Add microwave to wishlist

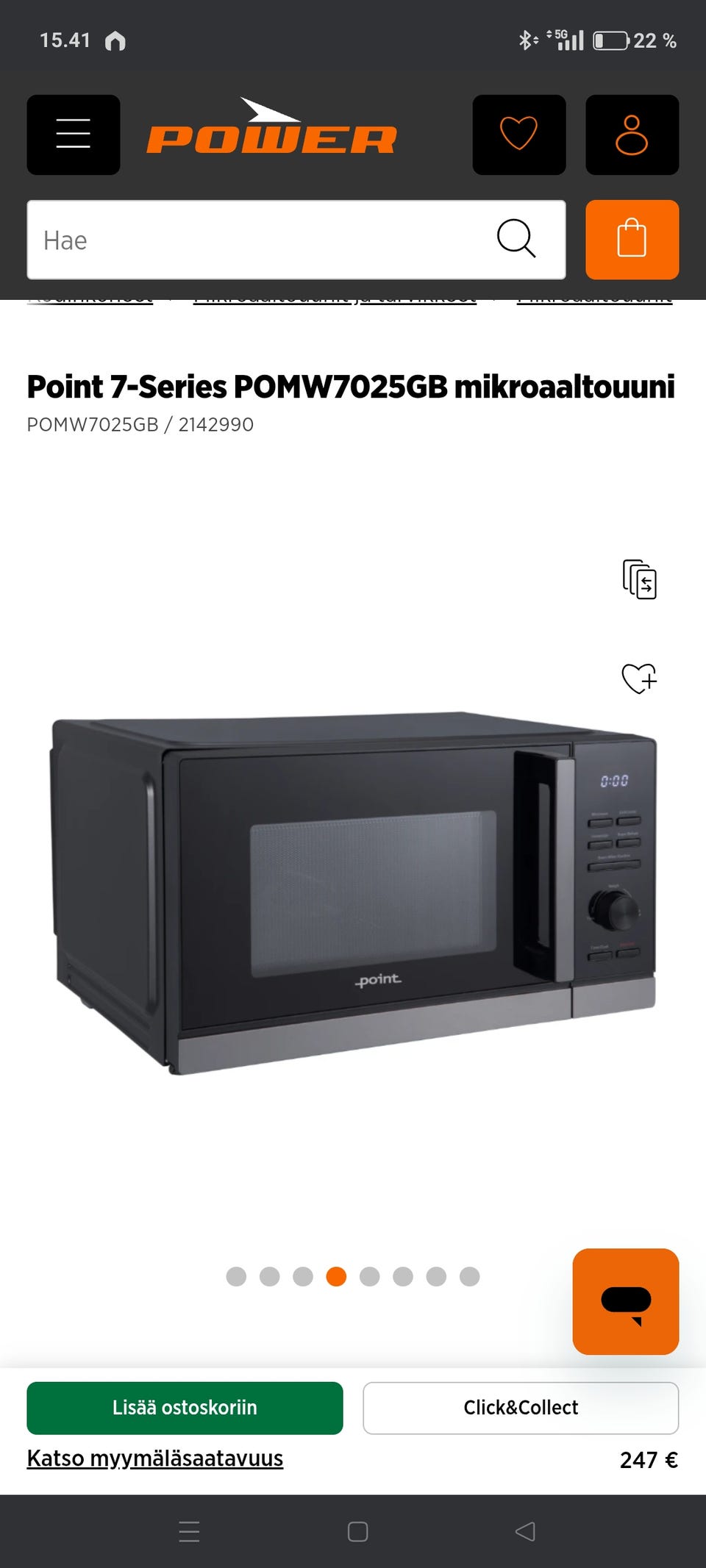pos(639,678)
